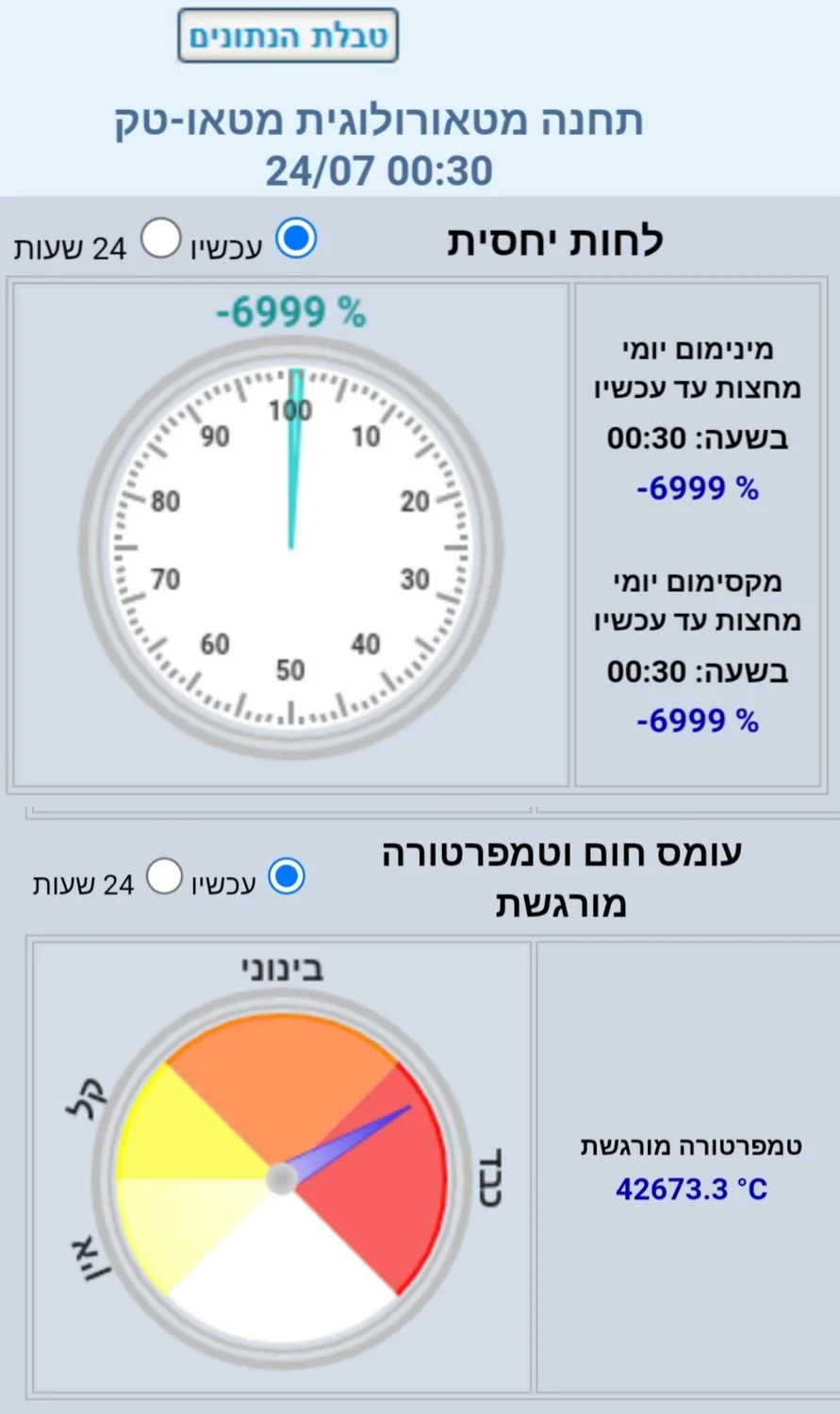
Task: Select 24 שעות for heat load (עומס חום)
Action: (164, 876)
